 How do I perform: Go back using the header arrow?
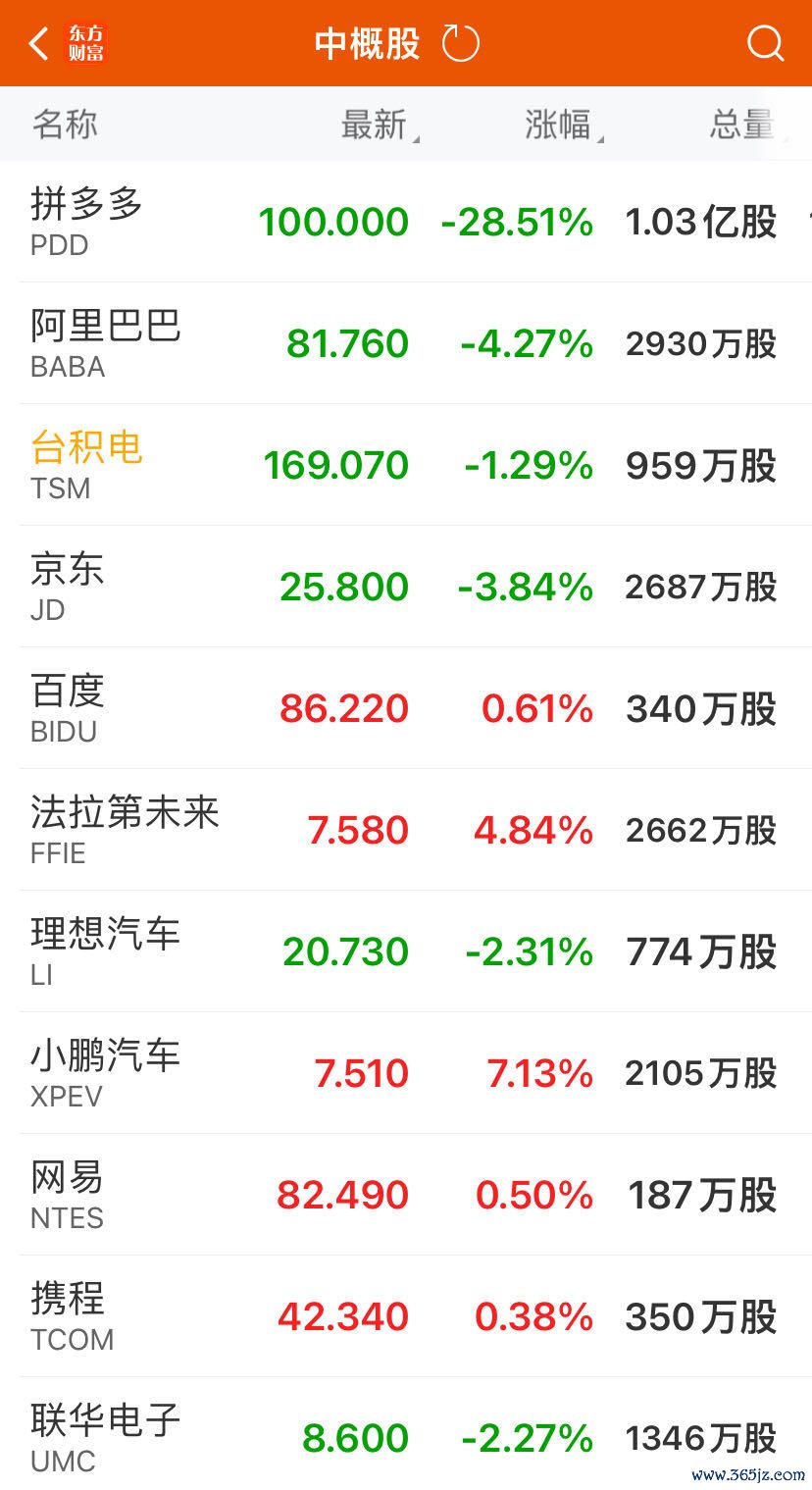coord(38,43)
